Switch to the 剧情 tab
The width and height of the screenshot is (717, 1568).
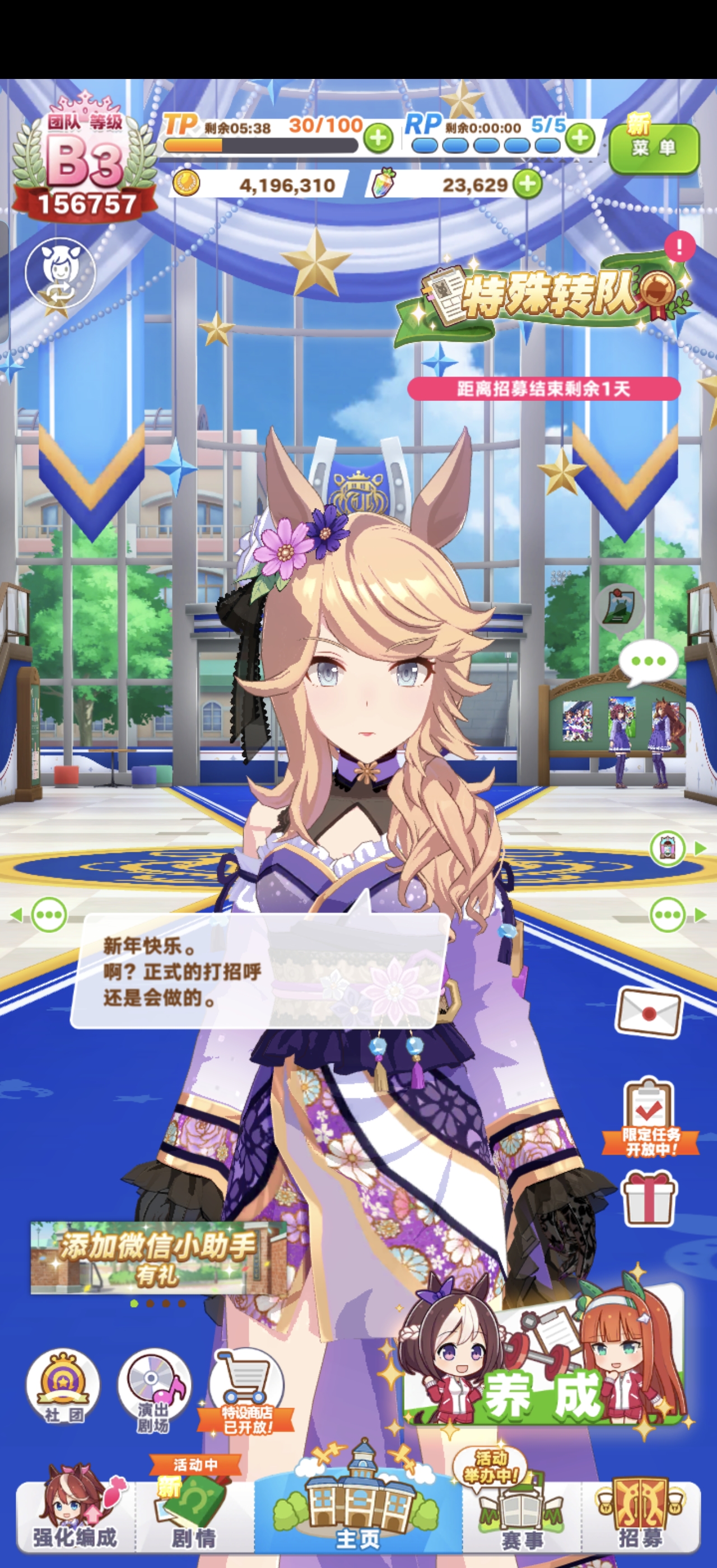point(194,1517)
